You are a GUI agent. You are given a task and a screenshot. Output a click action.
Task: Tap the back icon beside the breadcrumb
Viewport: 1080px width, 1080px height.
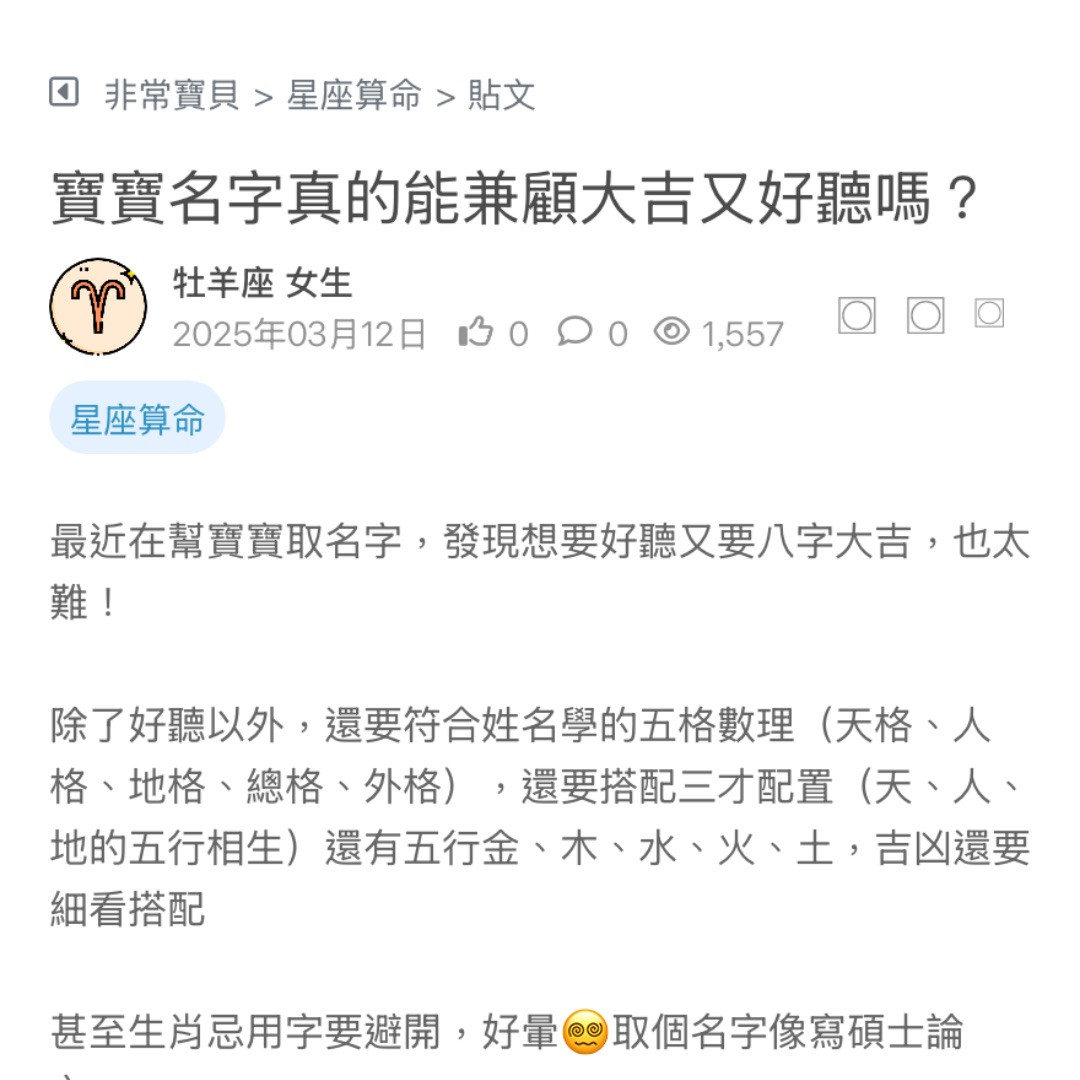tap(64, 93)
